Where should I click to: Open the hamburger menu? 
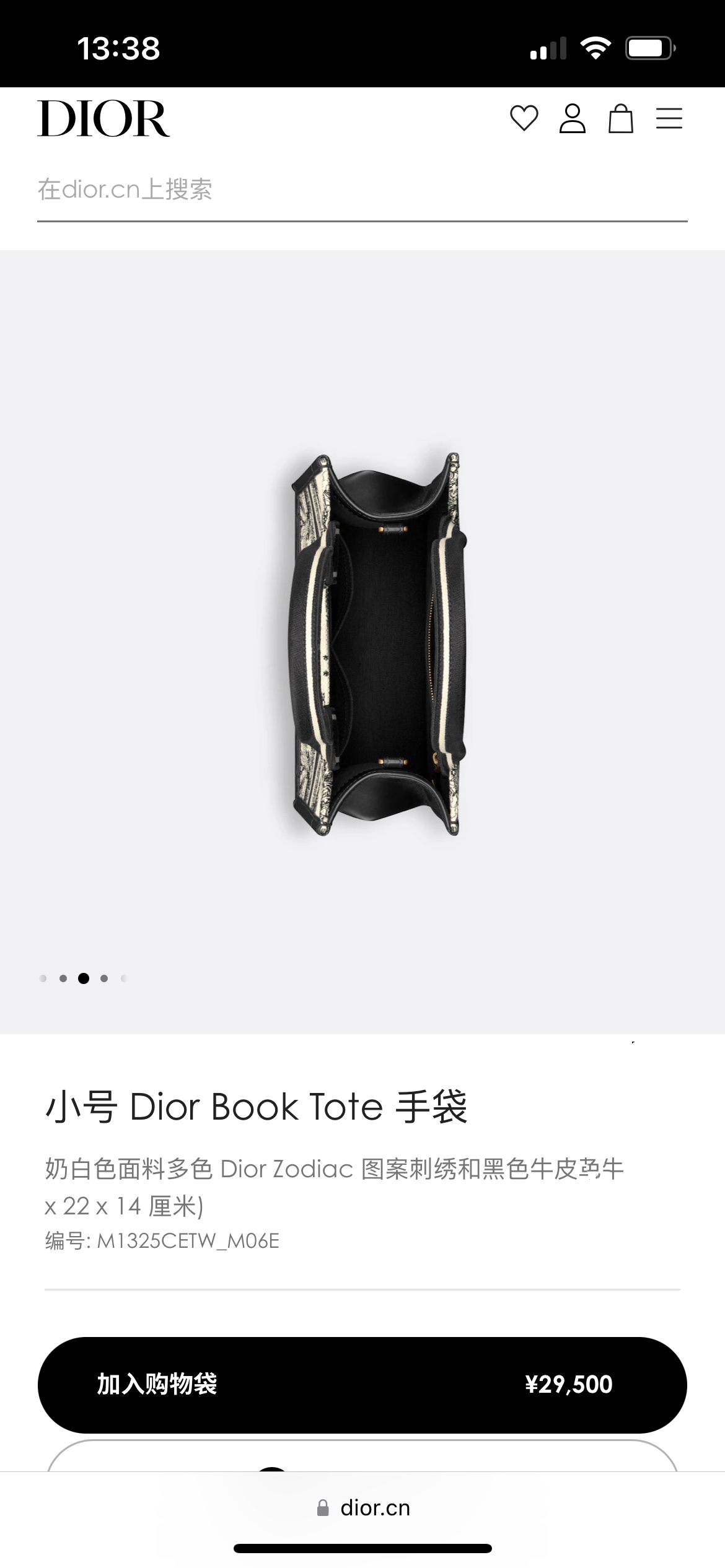tap(669, 118)
